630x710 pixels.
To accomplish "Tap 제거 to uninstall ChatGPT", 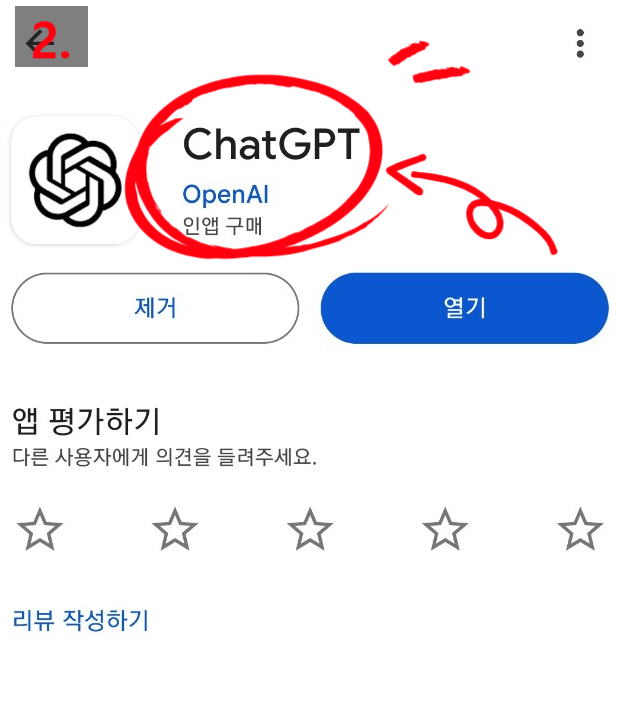I will click(155, 308).
